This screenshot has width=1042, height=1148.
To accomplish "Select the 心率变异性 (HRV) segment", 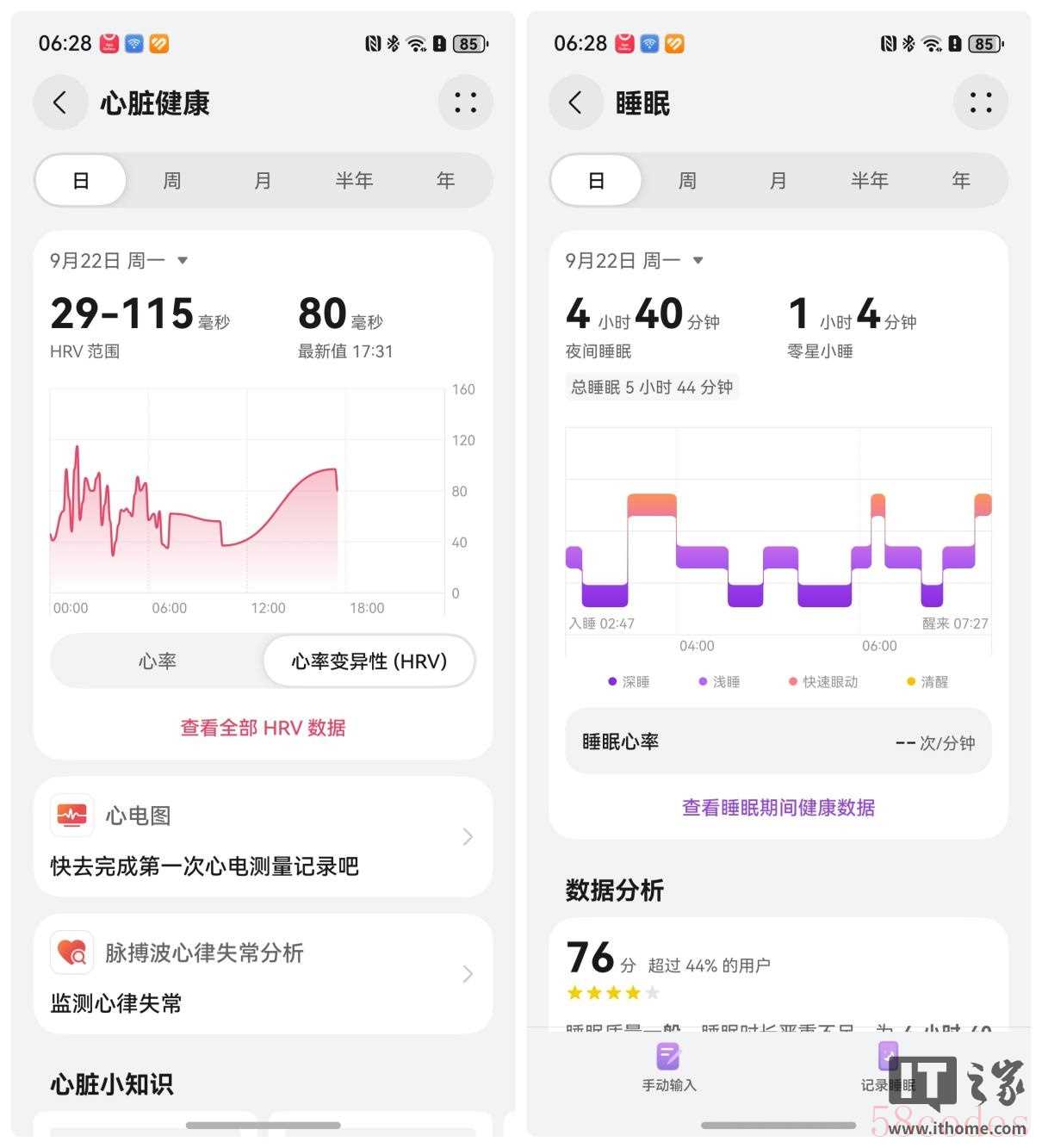I will pyautogui.click(x=369, y=661).
